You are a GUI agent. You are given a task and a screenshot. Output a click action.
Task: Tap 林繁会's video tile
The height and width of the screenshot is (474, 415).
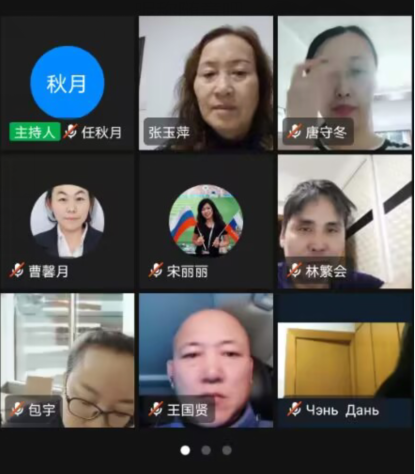click(x=345, y=222)
